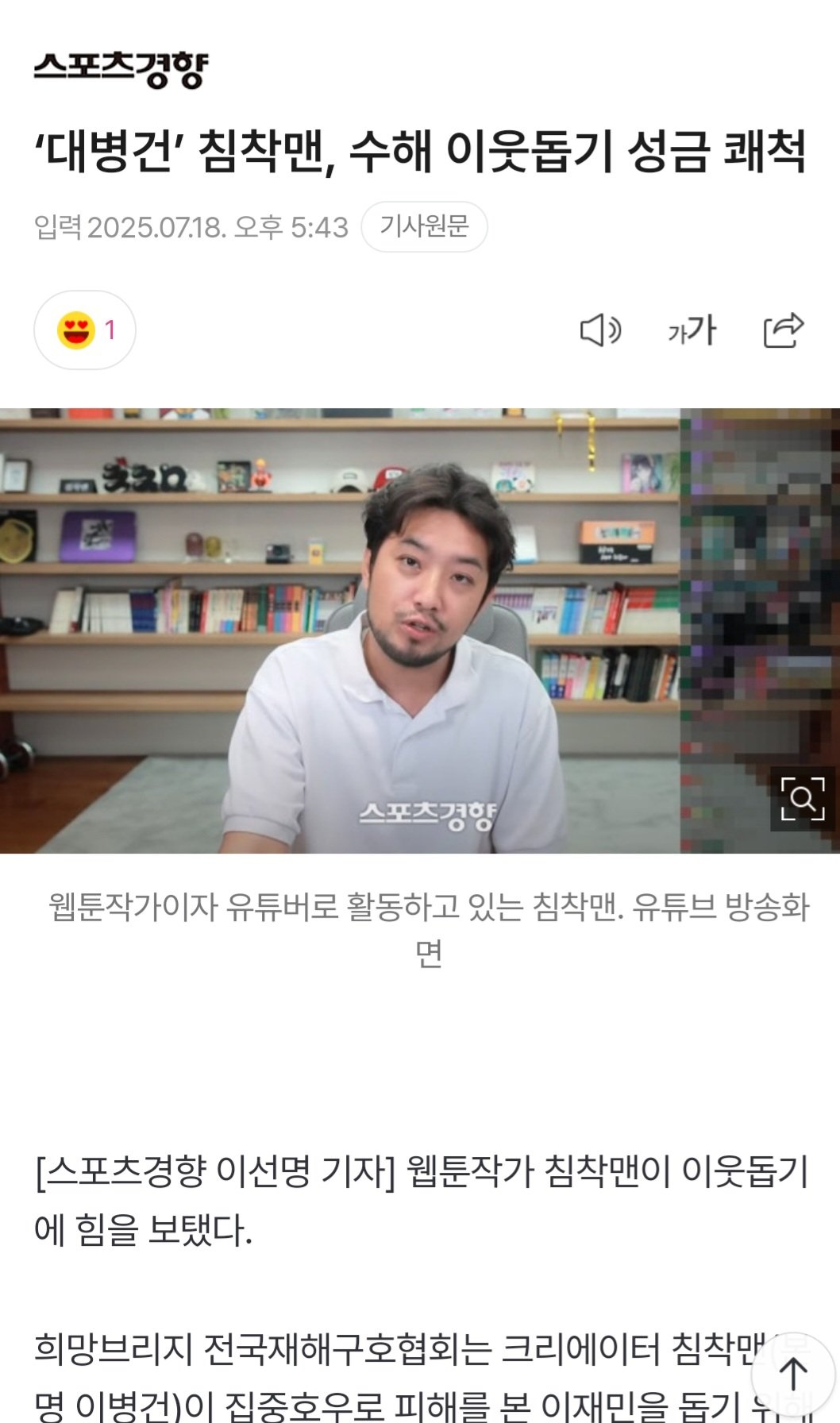840x1423 pixels.
Task: Listen to the article with the speaker icon
Action: point(600,330)
